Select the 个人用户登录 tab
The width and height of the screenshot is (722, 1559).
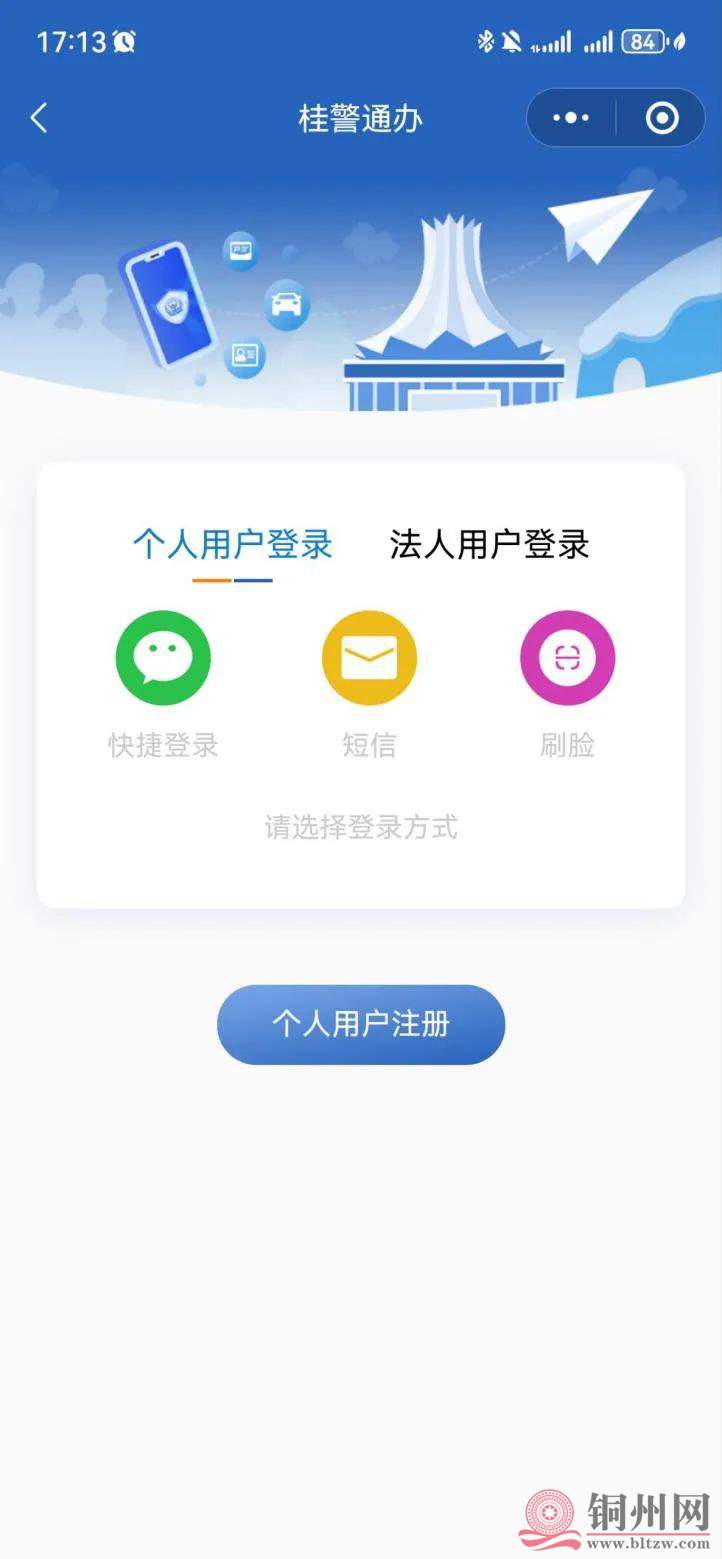(x=232, y=545)
